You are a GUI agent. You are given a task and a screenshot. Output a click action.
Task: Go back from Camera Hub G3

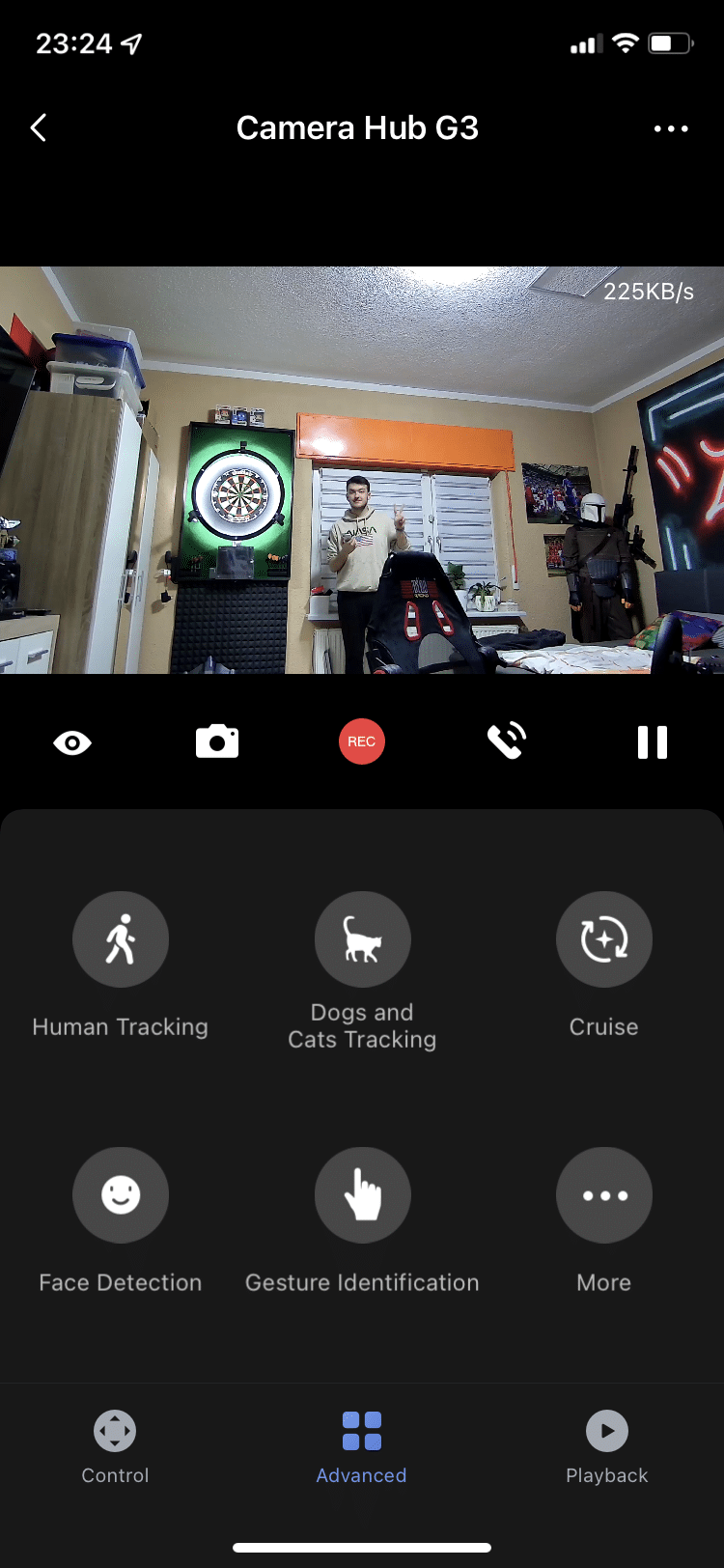(x=39, y=127)
